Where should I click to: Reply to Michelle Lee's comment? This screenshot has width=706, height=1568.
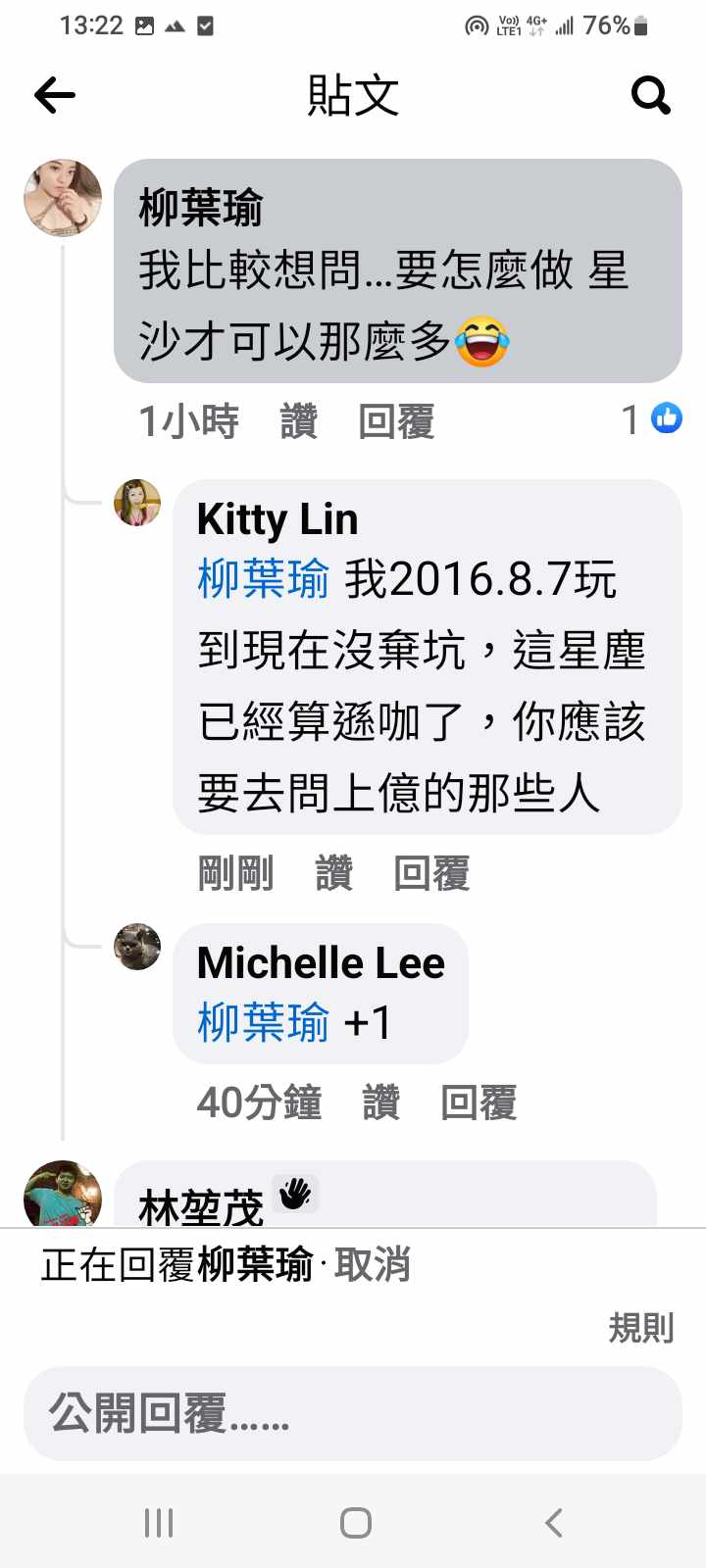pos(479,1102)
